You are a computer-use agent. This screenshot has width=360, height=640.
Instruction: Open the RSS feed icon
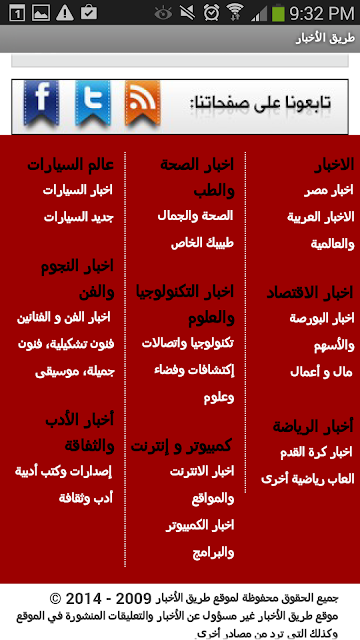(x=142, y=104)
